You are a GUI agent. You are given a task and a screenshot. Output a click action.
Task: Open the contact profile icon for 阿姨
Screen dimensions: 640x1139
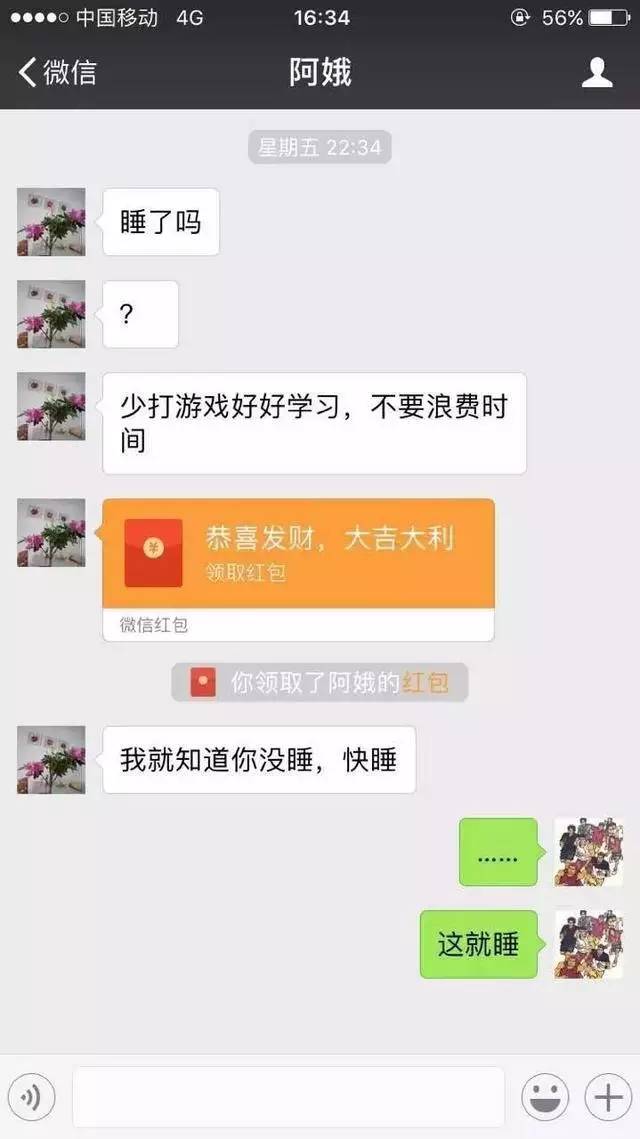(x=597, y=72)
